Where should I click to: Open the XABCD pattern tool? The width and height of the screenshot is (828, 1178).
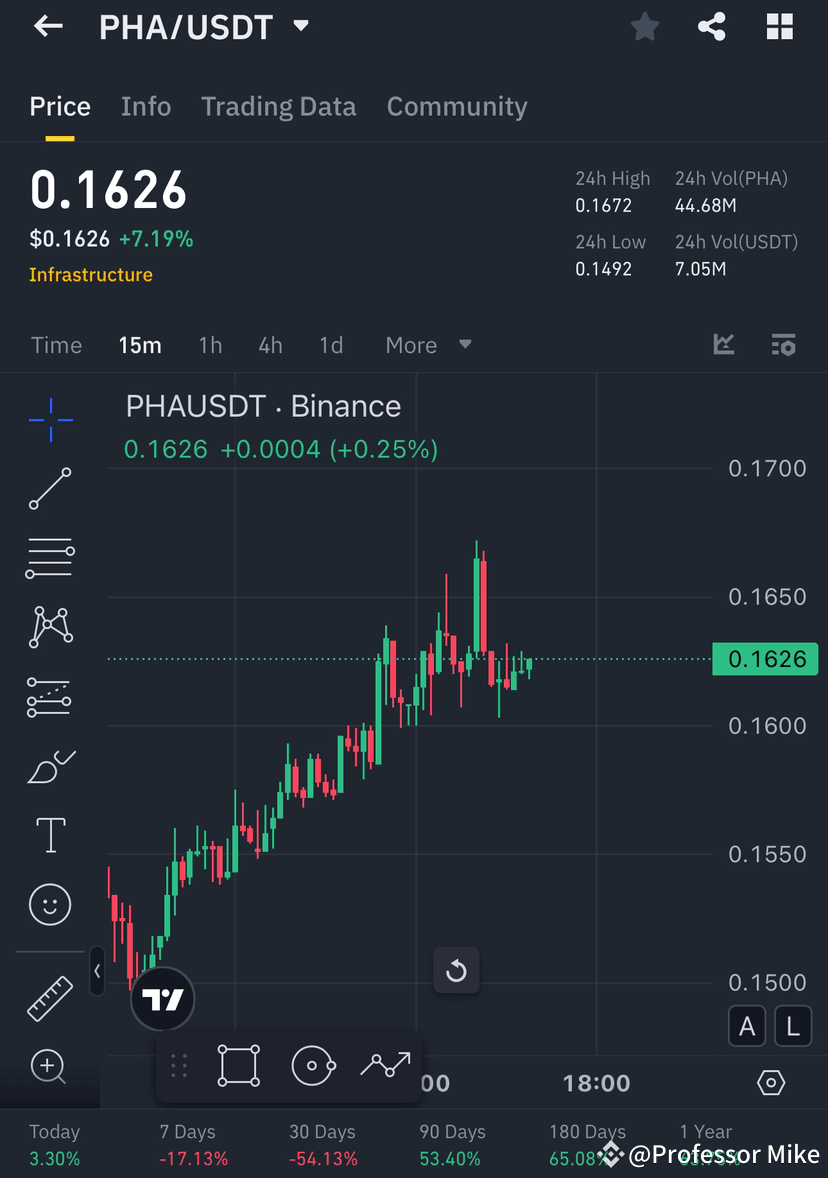pyautogui.click(x=49, y=627)
